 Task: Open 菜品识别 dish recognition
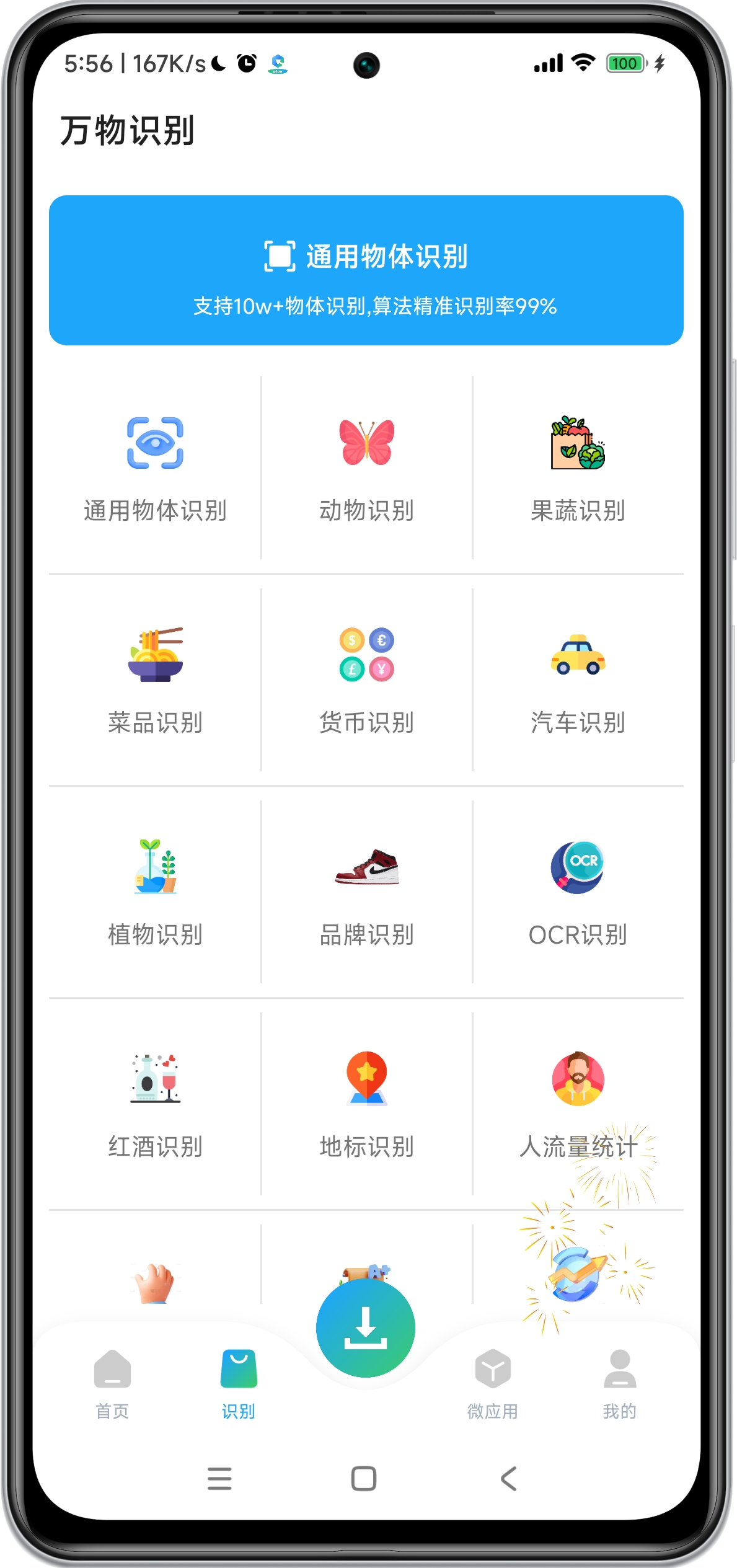coord(155,681)
